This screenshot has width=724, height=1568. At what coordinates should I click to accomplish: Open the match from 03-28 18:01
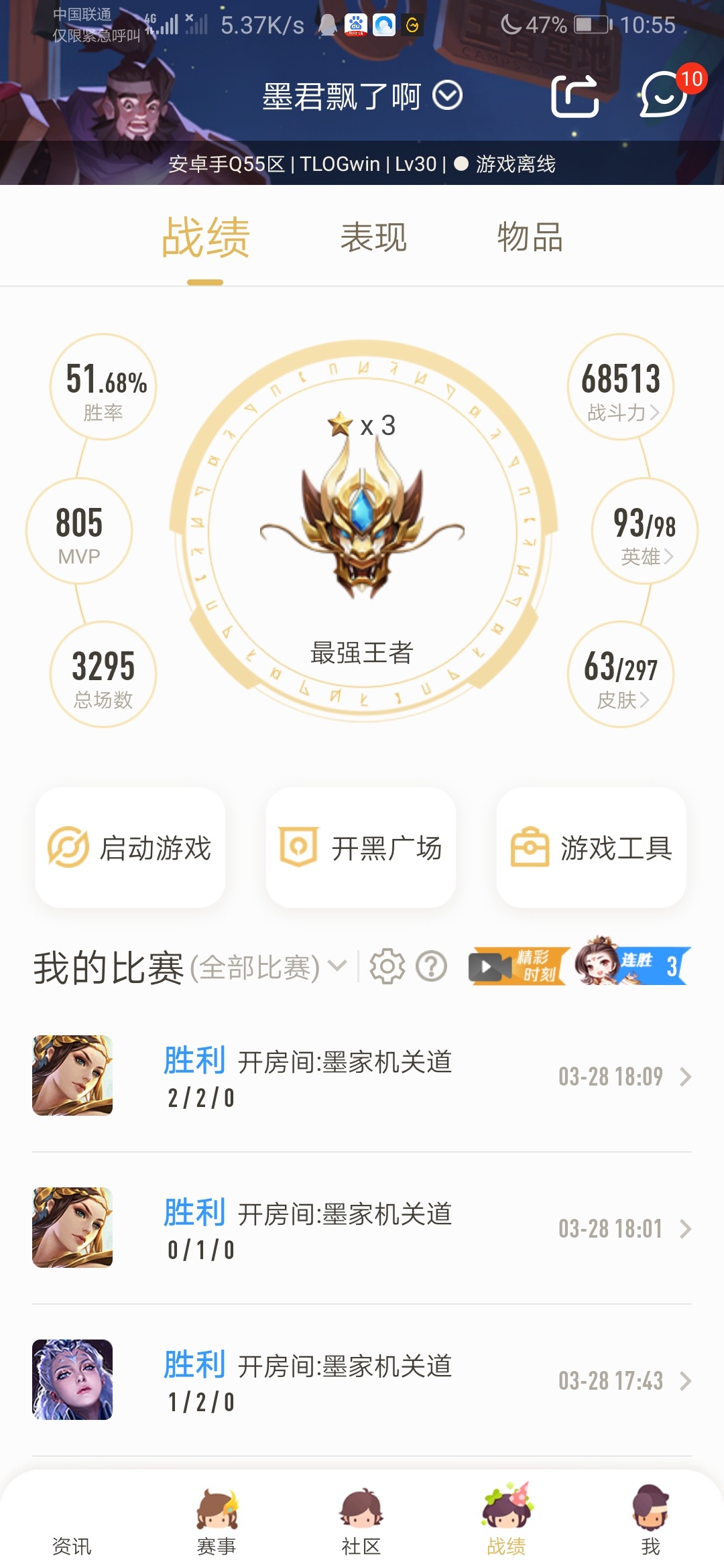[x=362, y=1228]
